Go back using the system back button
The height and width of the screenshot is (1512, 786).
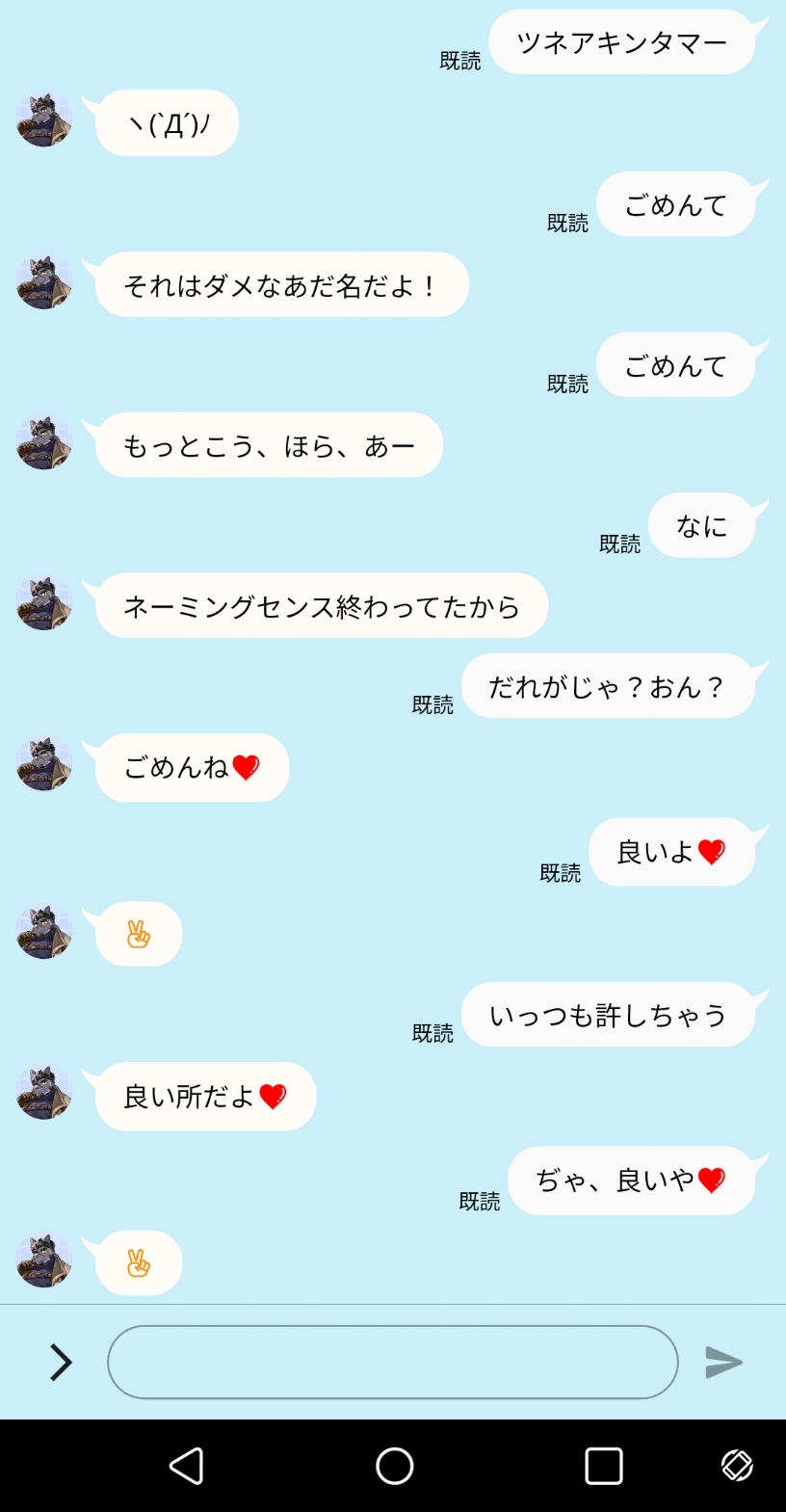(x=186, y=1466)
